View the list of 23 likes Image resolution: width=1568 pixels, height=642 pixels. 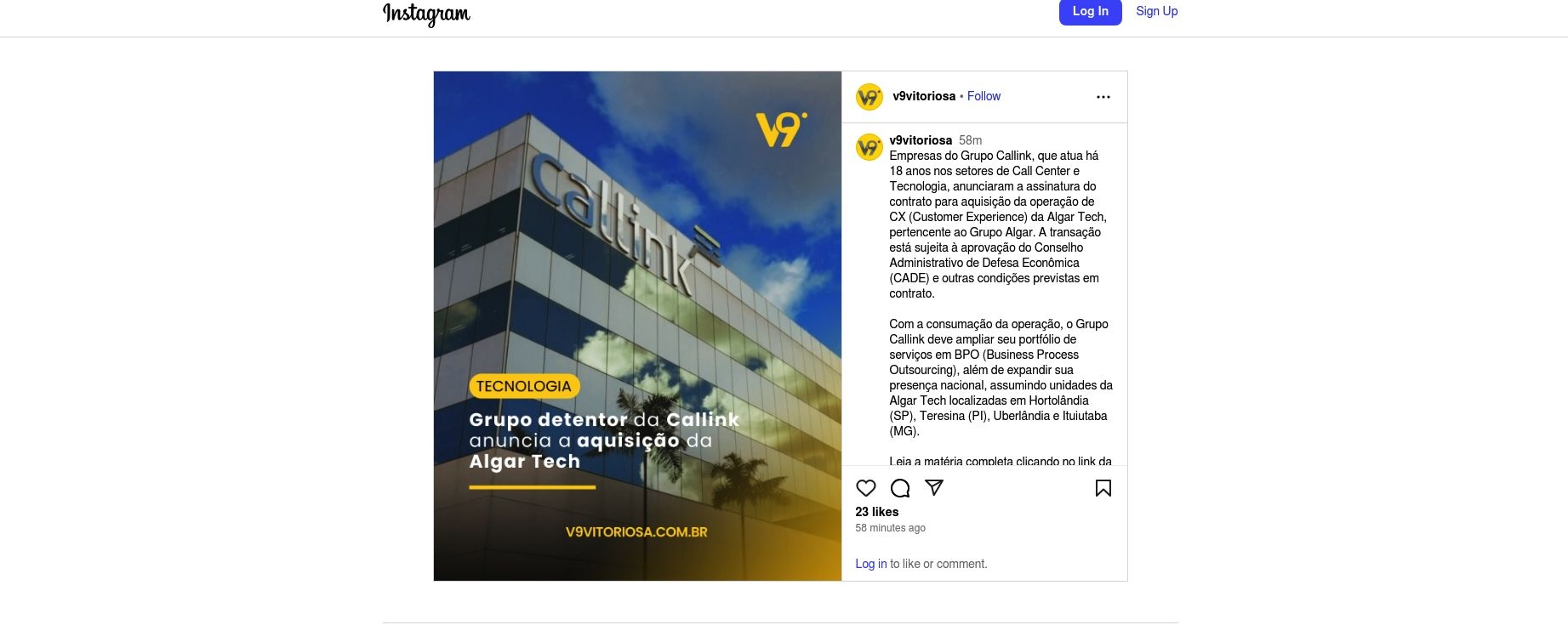point(876,512)
